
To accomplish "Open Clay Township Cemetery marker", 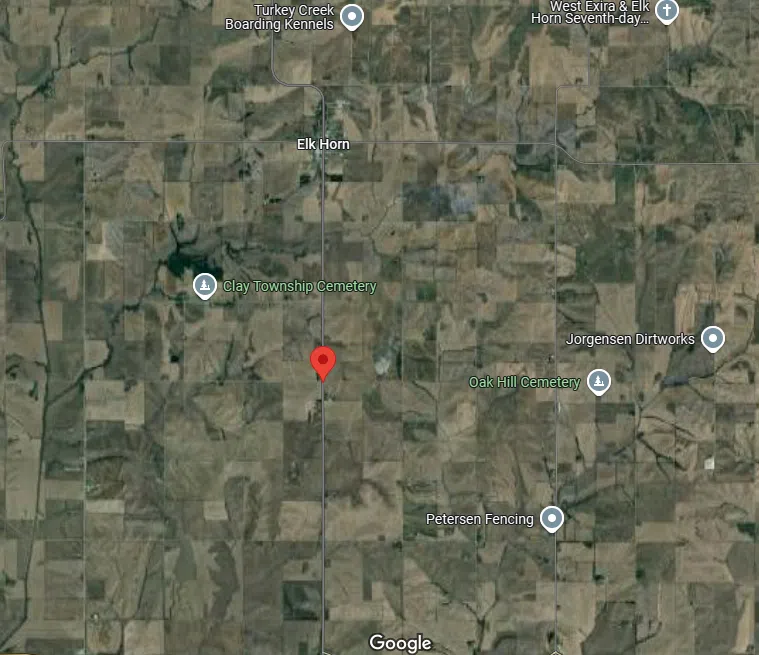I will (204, 286).
